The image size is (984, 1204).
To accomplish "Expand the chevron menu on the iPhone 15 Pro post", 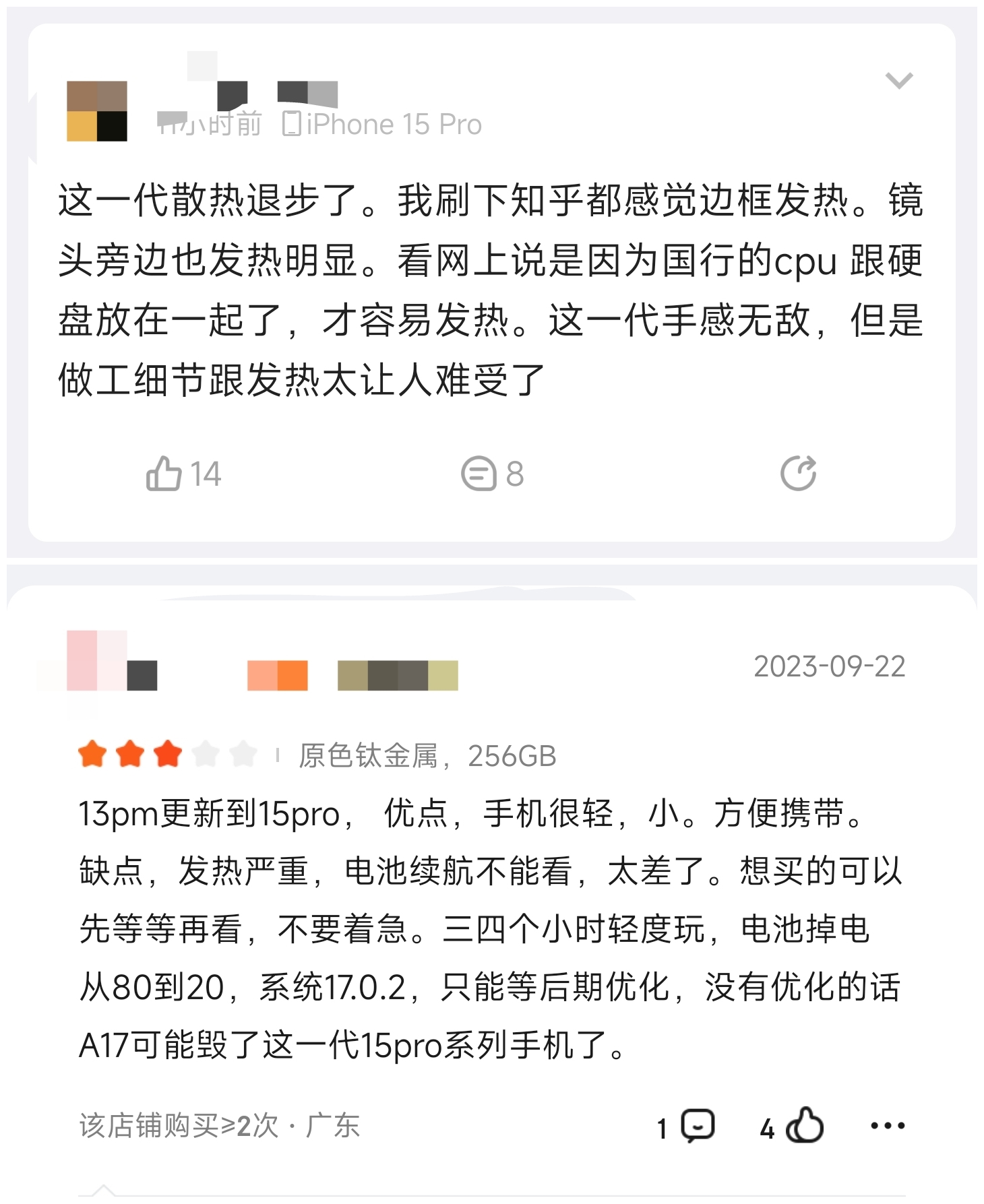I will 898,81.
